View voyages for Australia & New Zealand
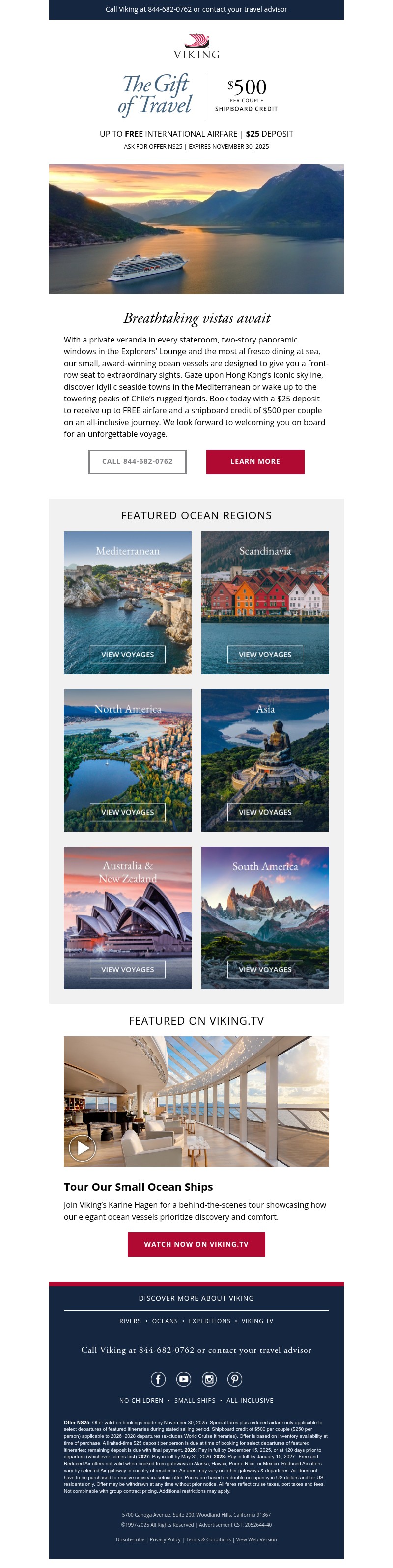This screenshot has width=393, height=1568. point(127,969)
